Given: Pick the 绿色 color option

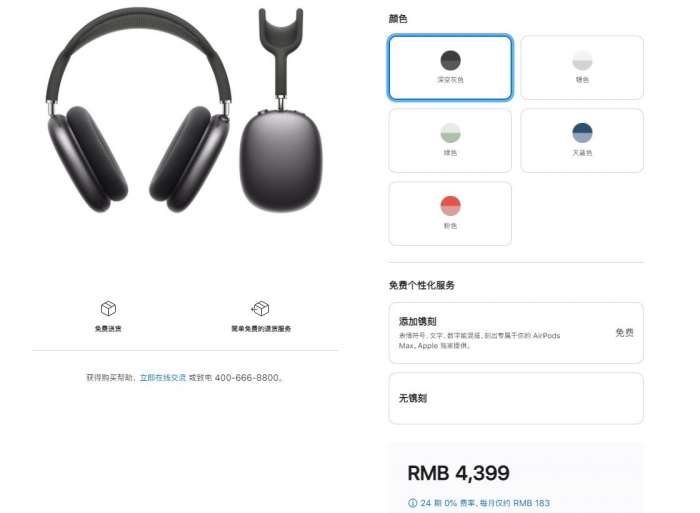Looking at the screenshot, I should (450, 140).
